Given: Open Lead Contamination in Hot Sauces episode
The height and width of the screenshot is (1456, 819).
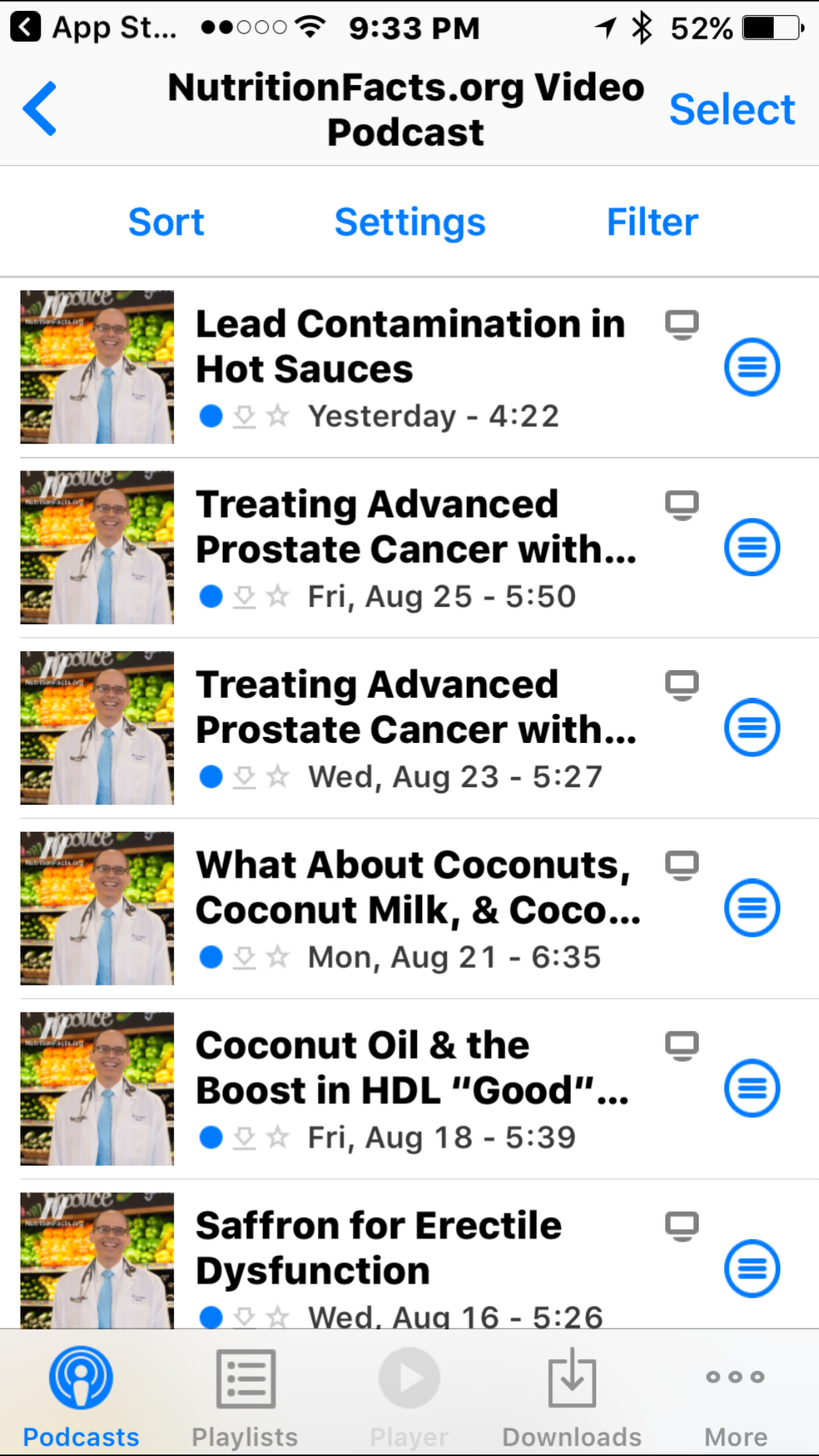Looking at the screenshot, I should [x=412, y=347].
